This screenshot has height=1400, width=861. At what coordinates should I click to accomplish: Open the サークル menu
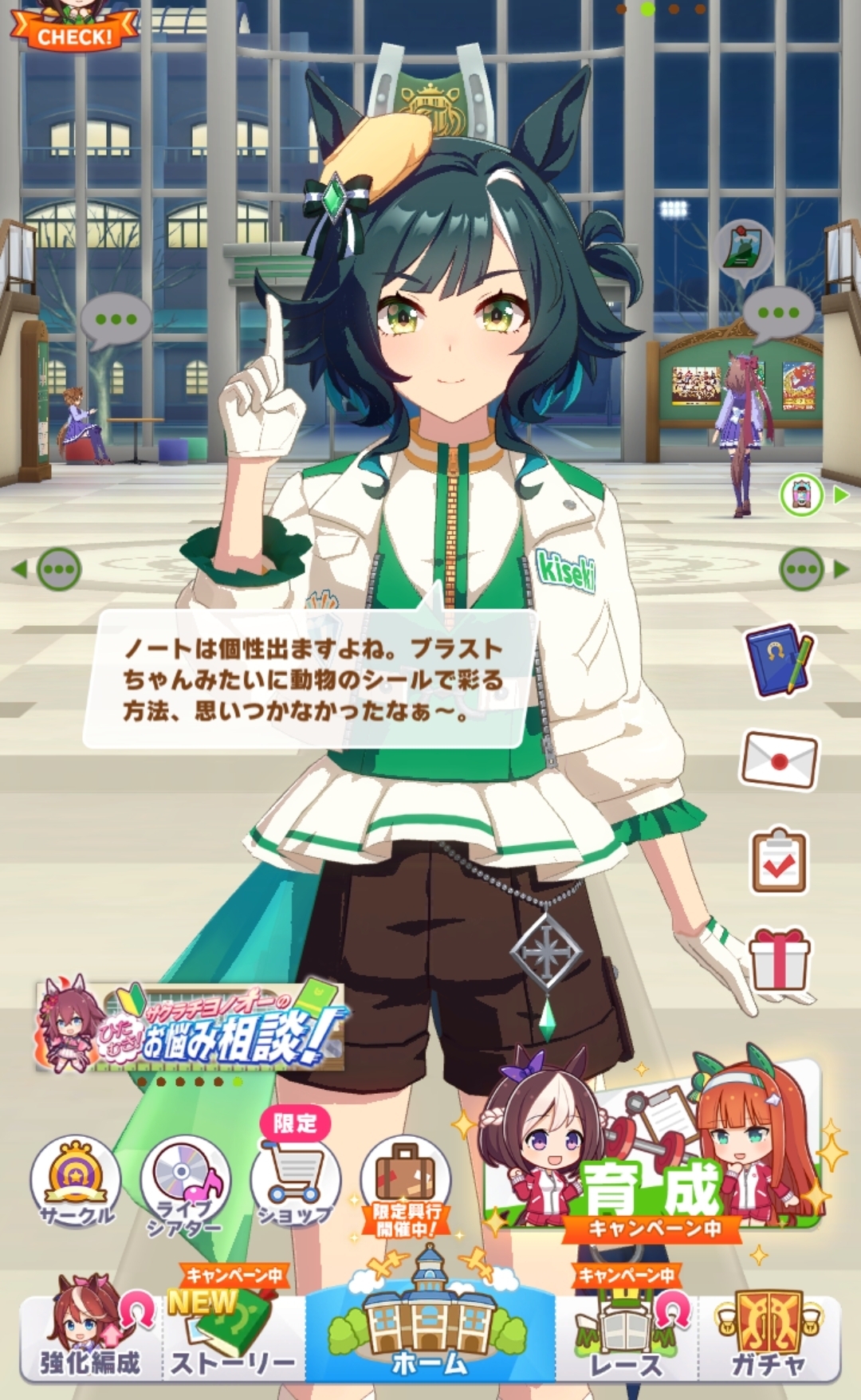(75, 1181)
